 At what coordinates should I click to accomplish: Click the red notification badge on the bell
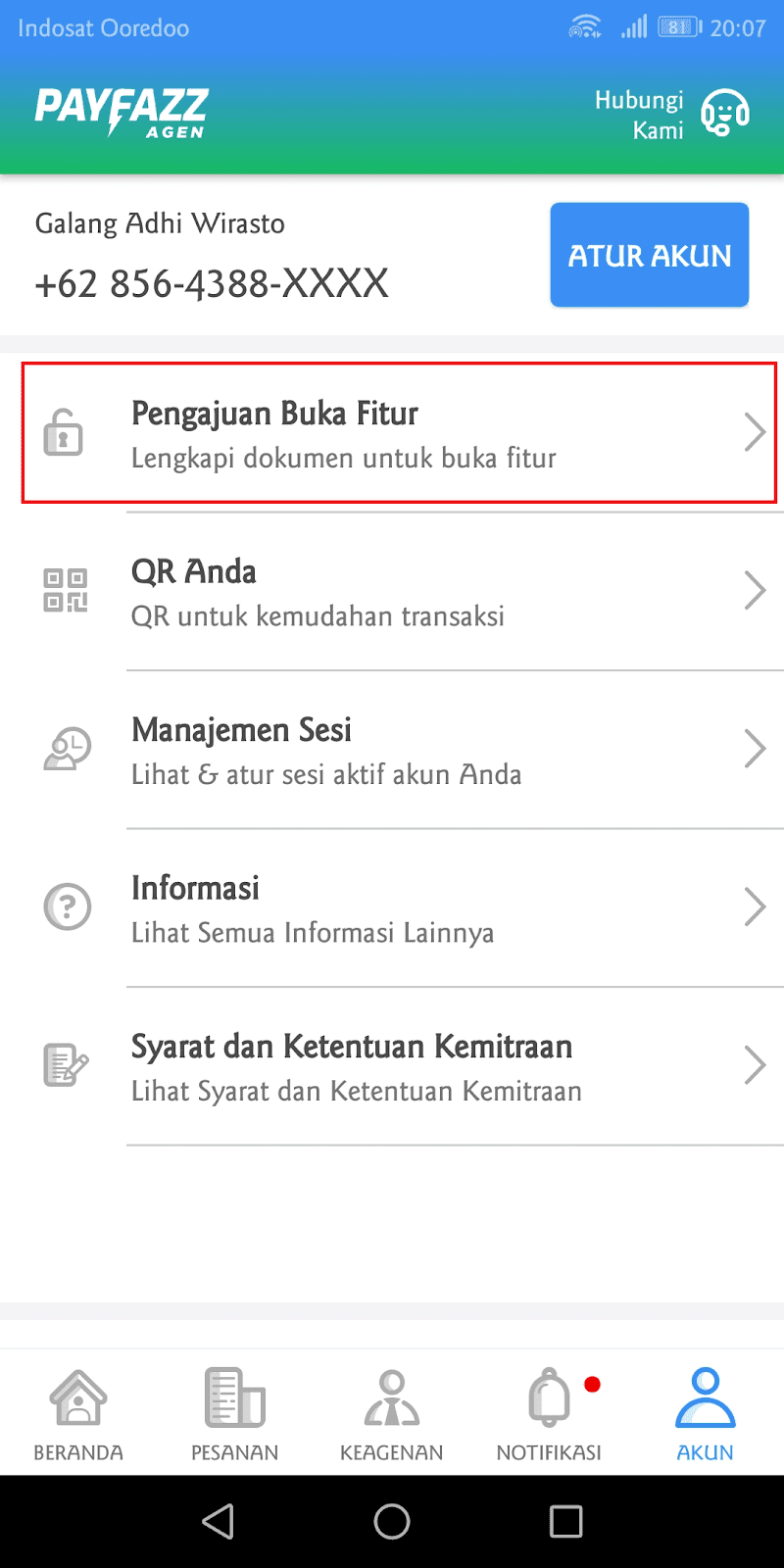click(593, 1384)
